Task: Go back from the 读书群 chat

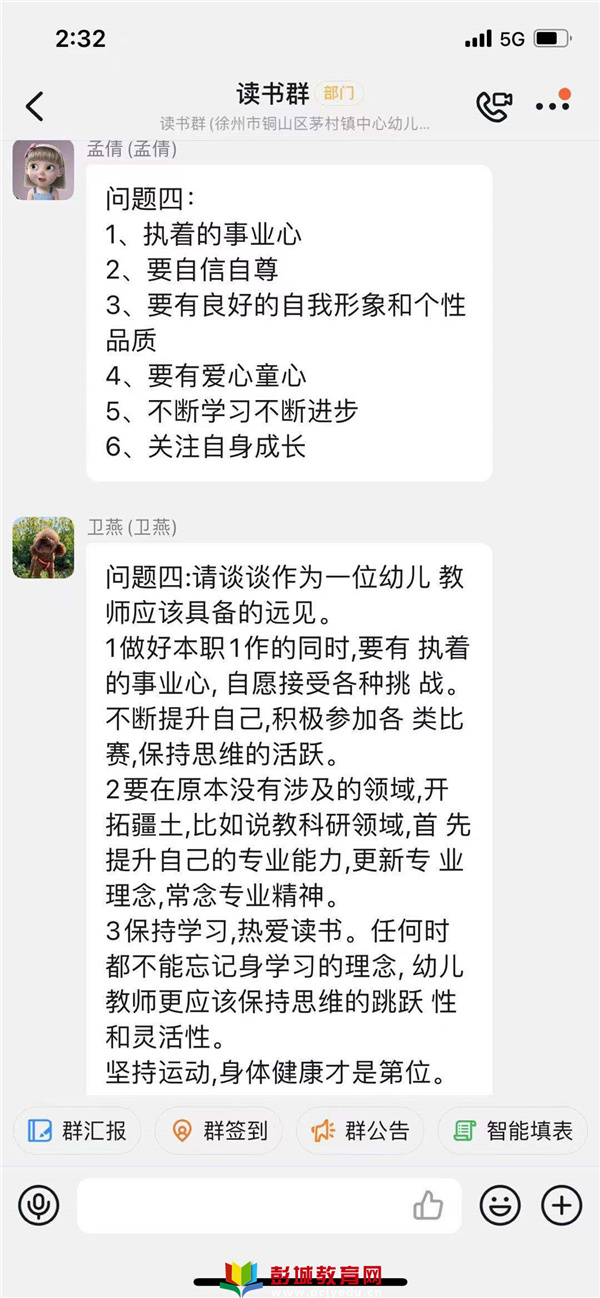Action: coord(35,106)
